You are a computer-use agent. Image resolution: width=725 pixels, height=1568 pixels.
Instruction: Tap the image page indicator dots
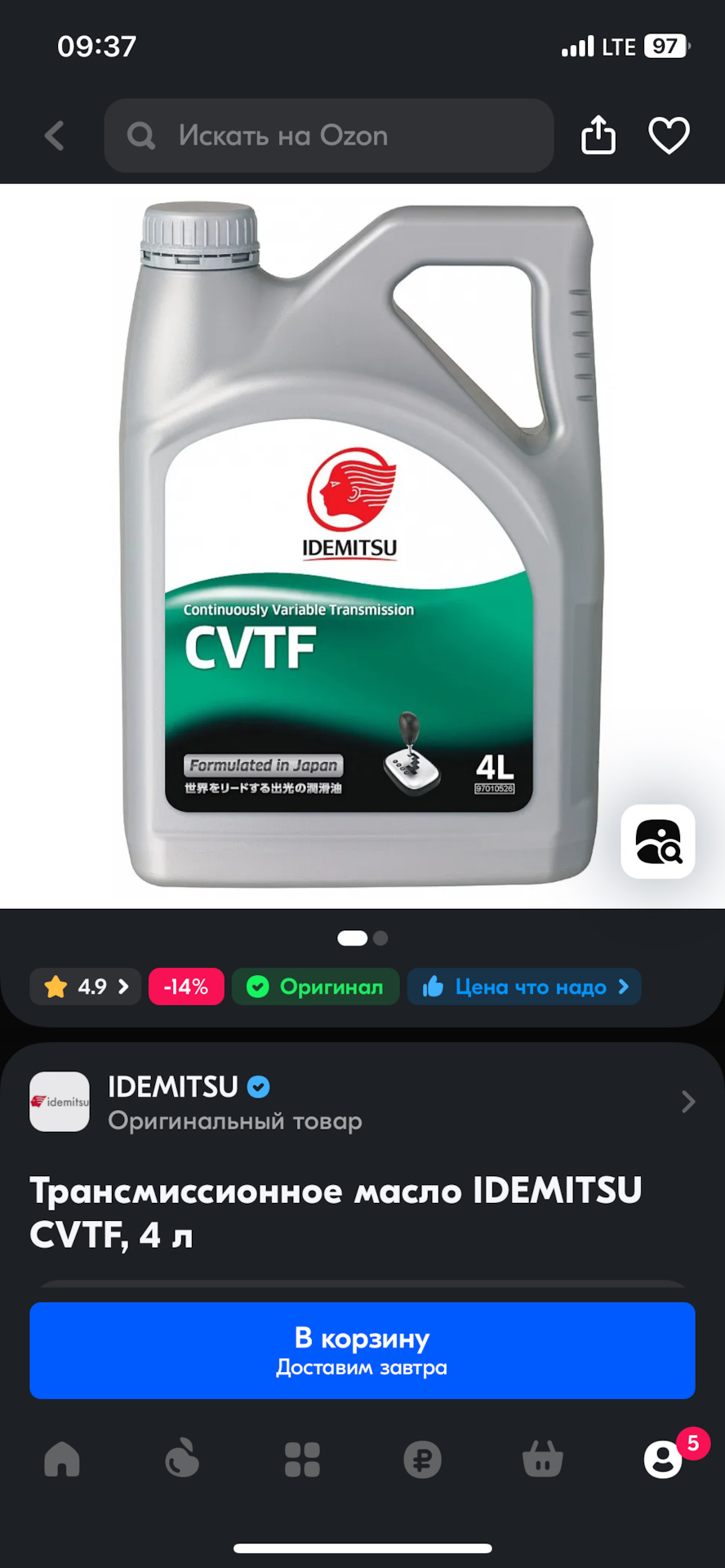362,938
